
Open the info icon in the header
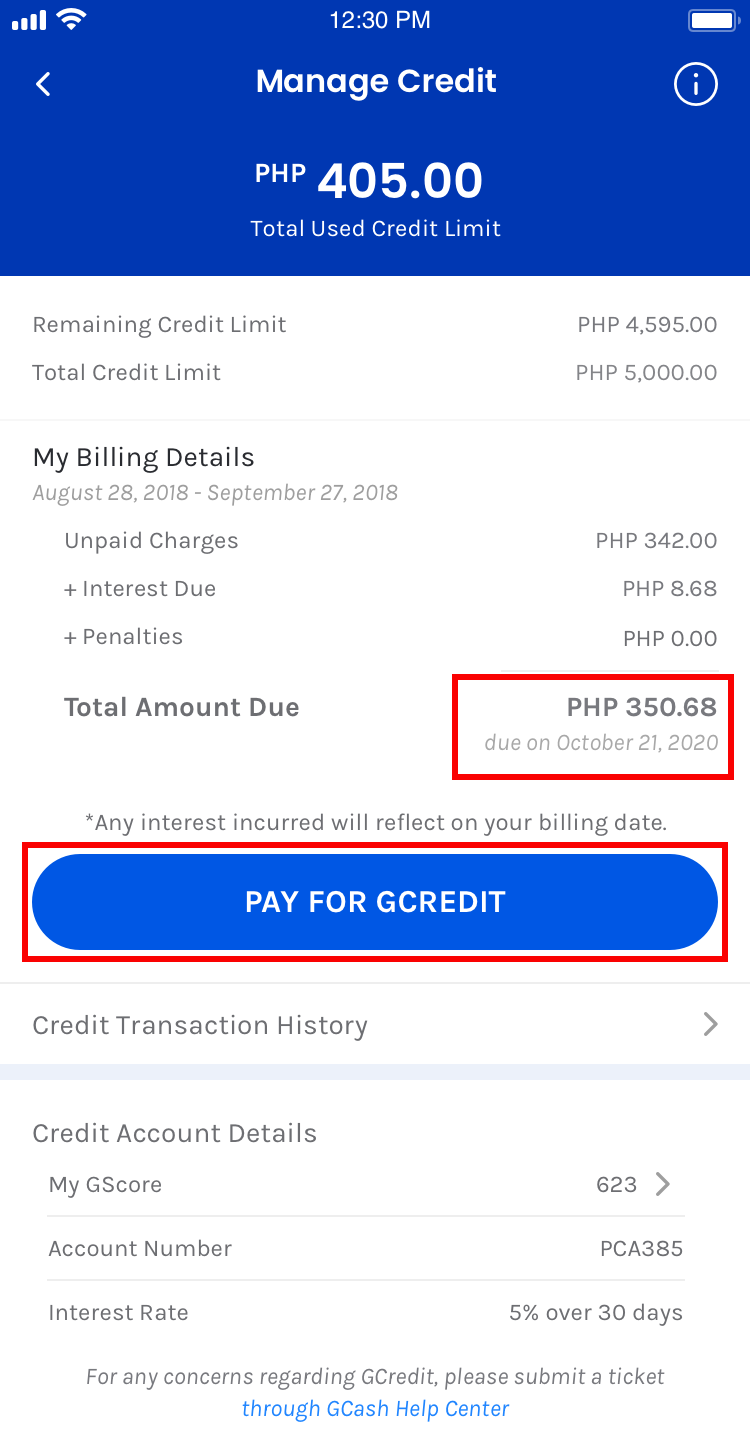click(x=695, y=84)
